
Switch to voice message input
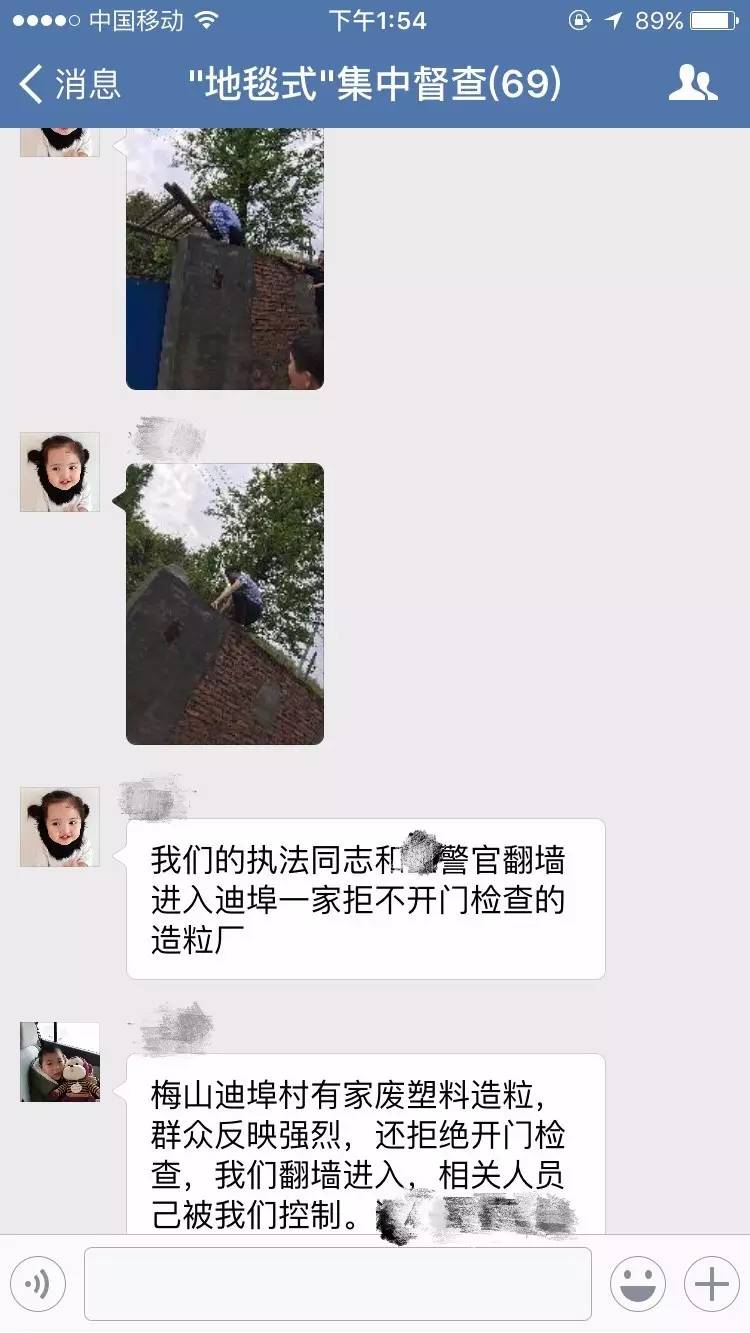tap(38, 1284)
